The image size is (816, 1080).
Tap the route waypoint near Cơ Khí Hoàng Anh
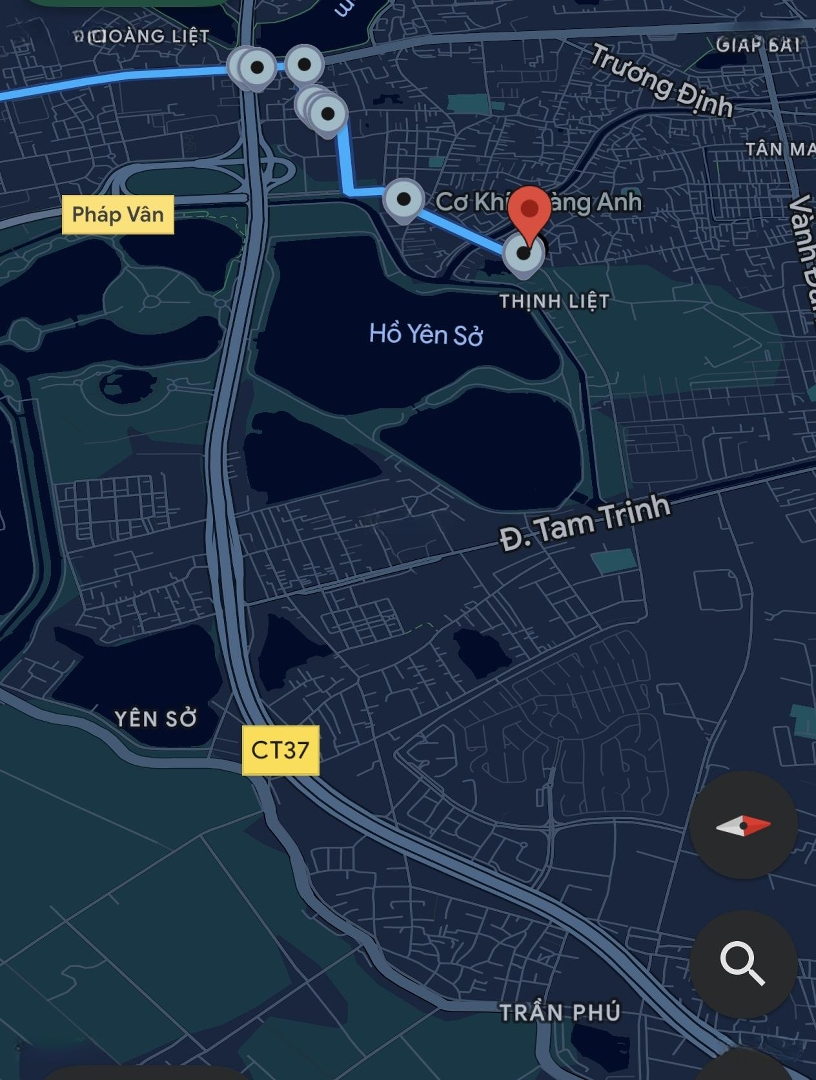[x=404, y=200]
